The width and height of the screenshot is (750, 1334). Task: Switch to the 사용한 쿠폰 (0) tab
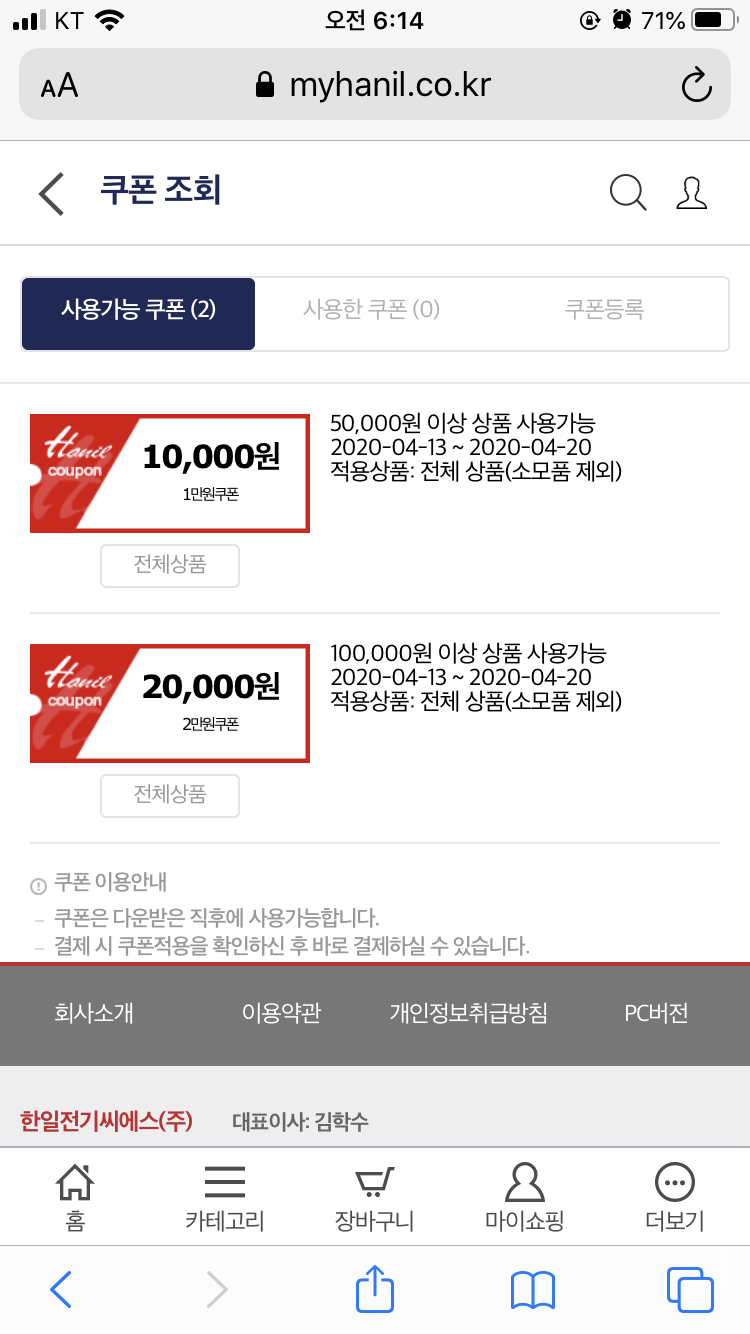click(372, 309)
